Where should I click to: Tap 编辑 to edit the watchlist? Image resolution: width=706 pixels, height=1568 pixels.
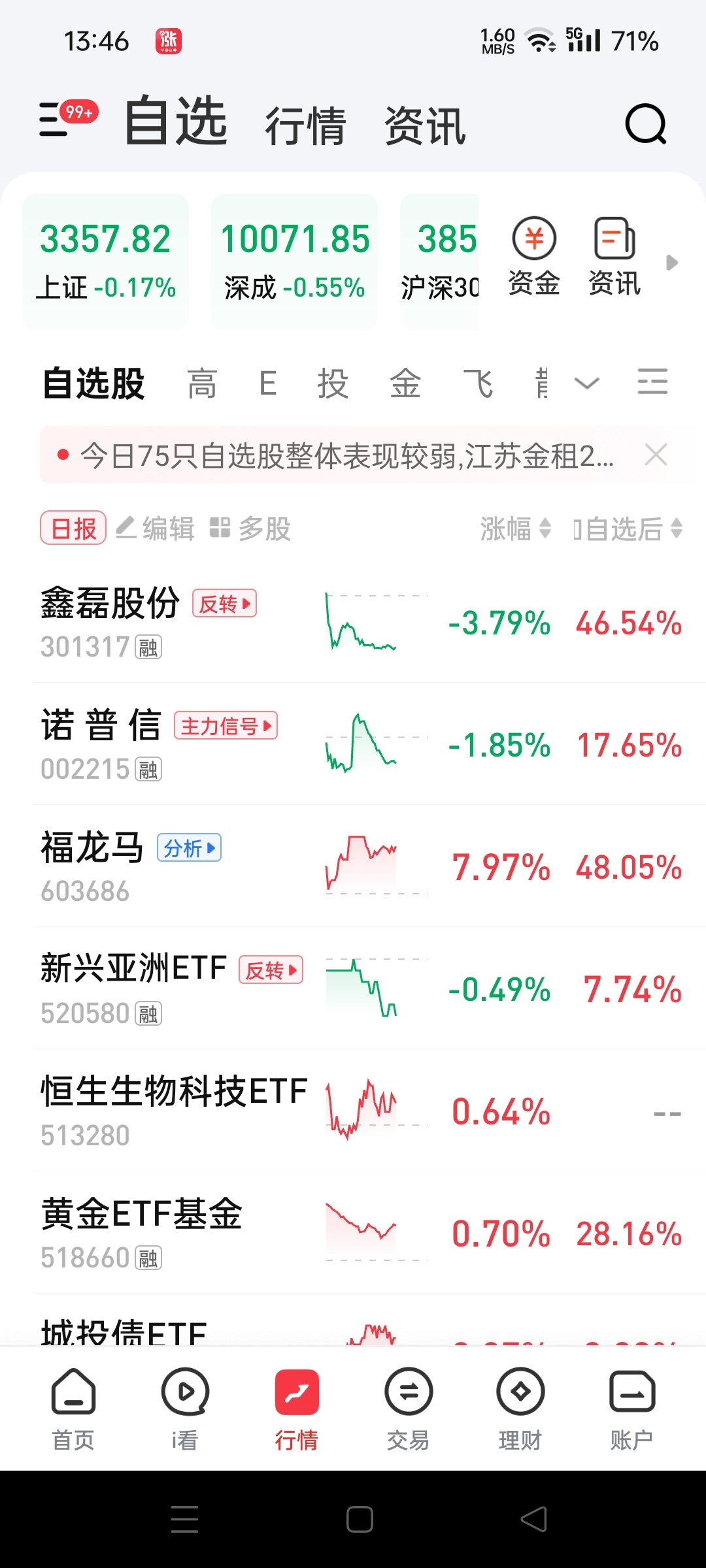[155, 528]
